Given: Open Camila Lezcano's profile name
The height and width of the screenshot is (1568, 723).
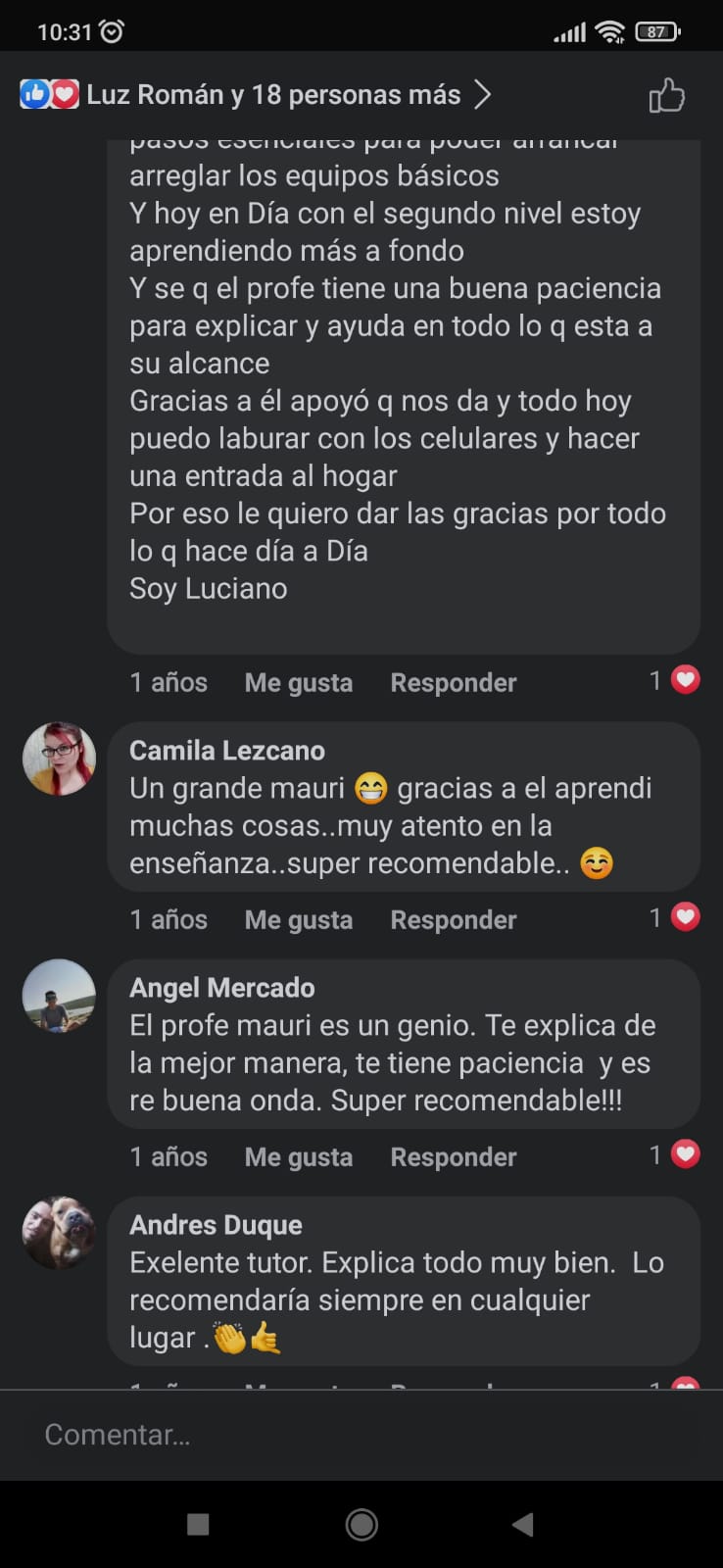Looking at the screenshot, I should [227, 751].
